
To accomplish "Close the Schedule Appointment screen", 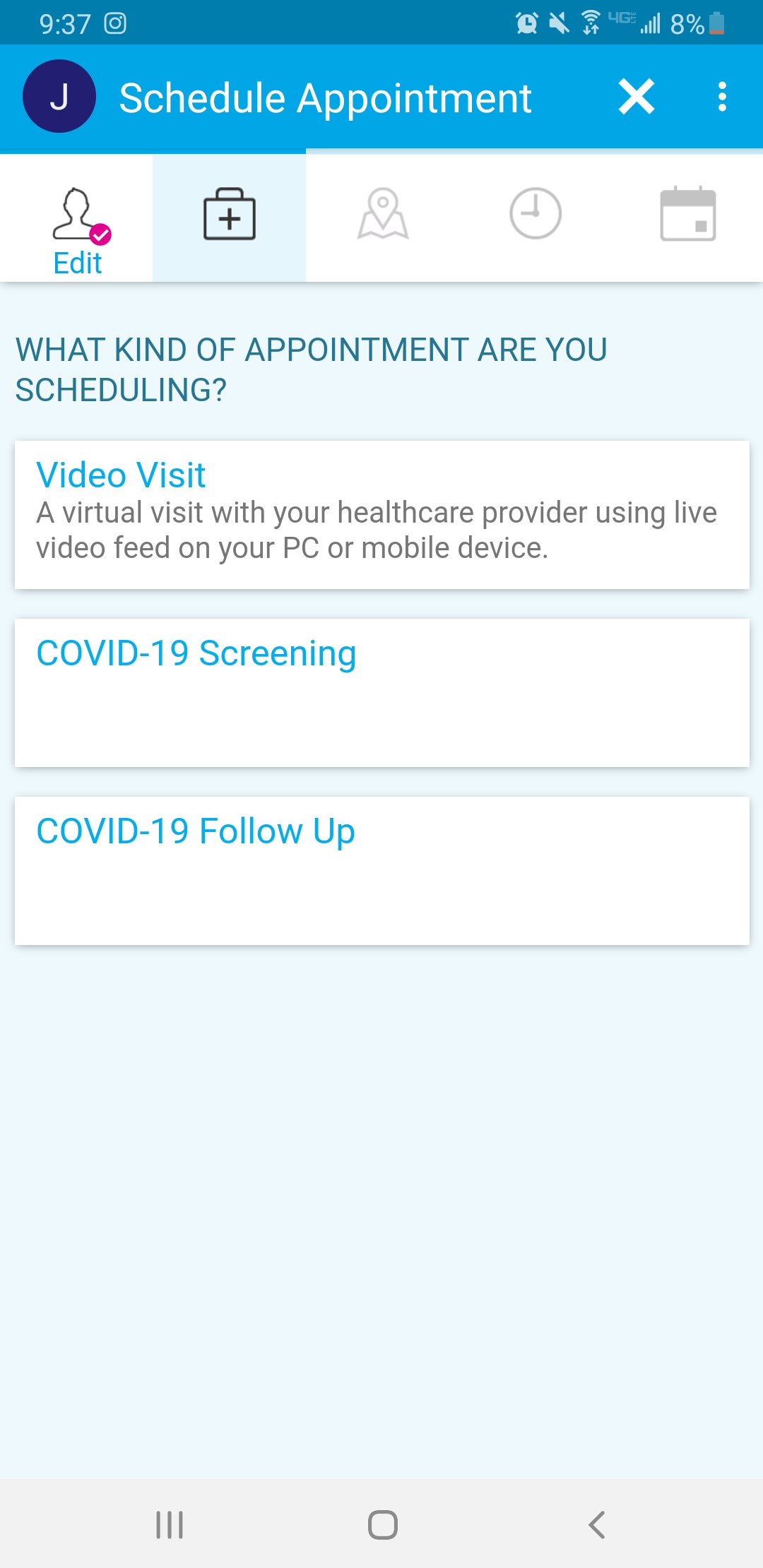I will (x=636, y=97).
